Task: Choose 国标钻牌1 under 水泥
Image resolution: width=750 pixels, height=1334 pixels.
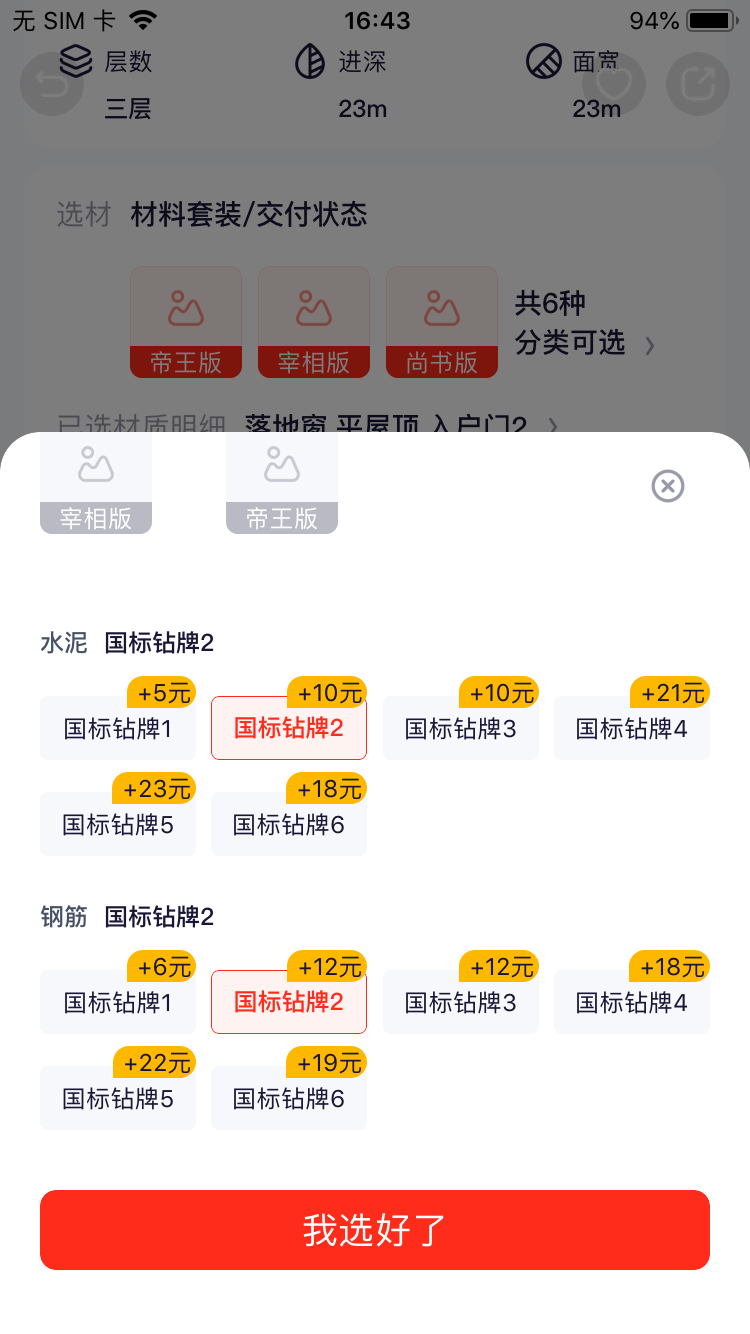Action: pyautogui.click(x=118, y=728)
